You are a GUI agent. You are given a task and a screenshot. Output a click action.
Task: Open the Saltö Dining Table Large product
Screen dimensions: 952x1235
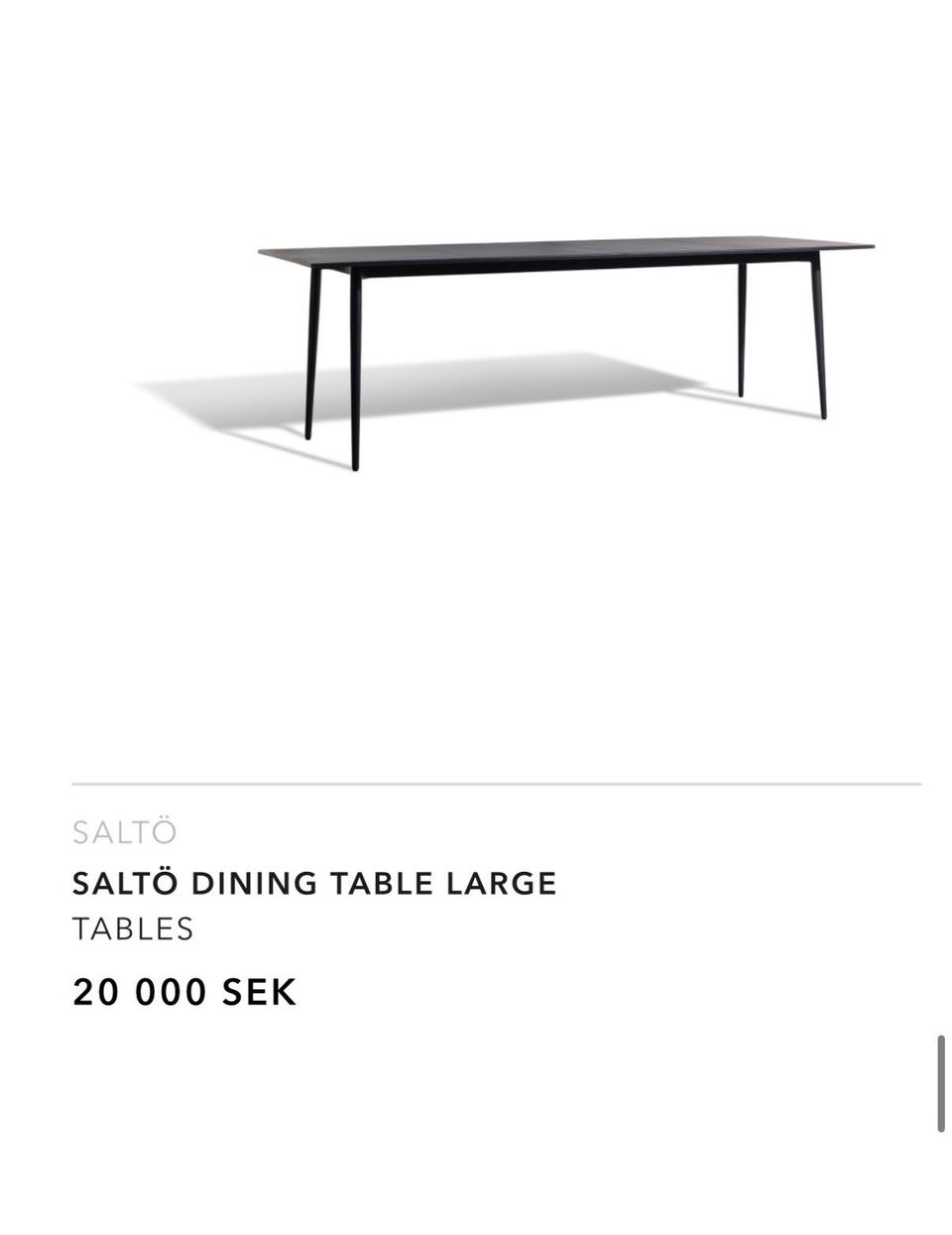pos(314,882)
